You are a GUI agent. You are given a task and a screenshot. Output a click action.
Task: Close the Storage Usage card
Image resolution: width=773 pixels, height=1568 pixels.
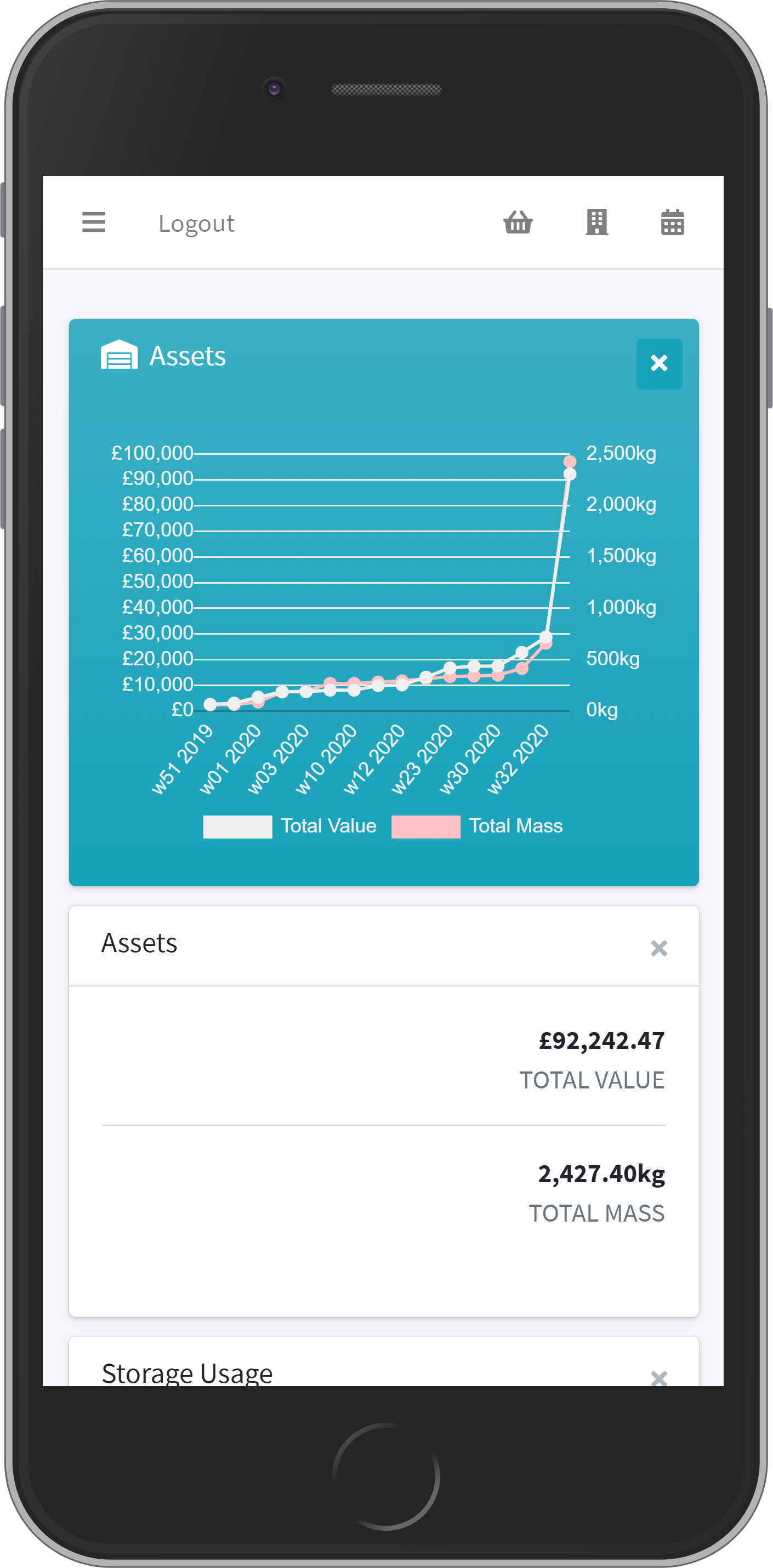(658, 1377)
